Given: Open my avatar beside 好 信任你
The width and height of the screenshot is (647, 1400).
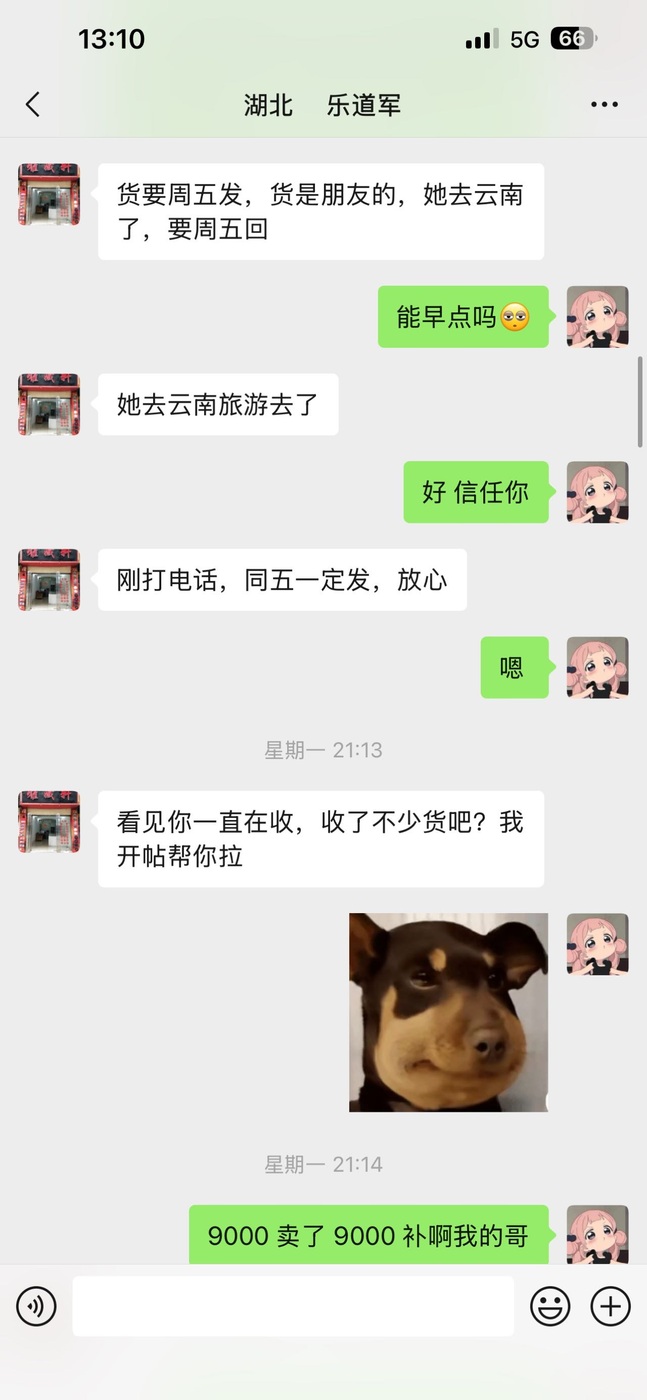Looking at the screenshot, I should [x=597, y=492].
